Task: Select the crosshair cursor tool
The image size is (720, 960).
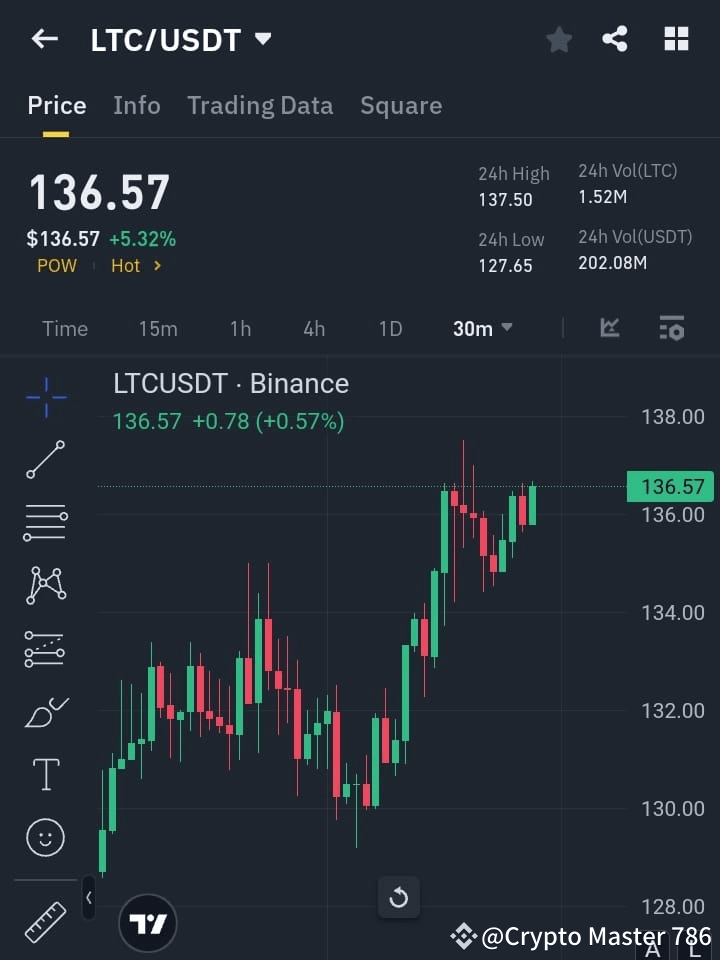Action: pos(44,397)
